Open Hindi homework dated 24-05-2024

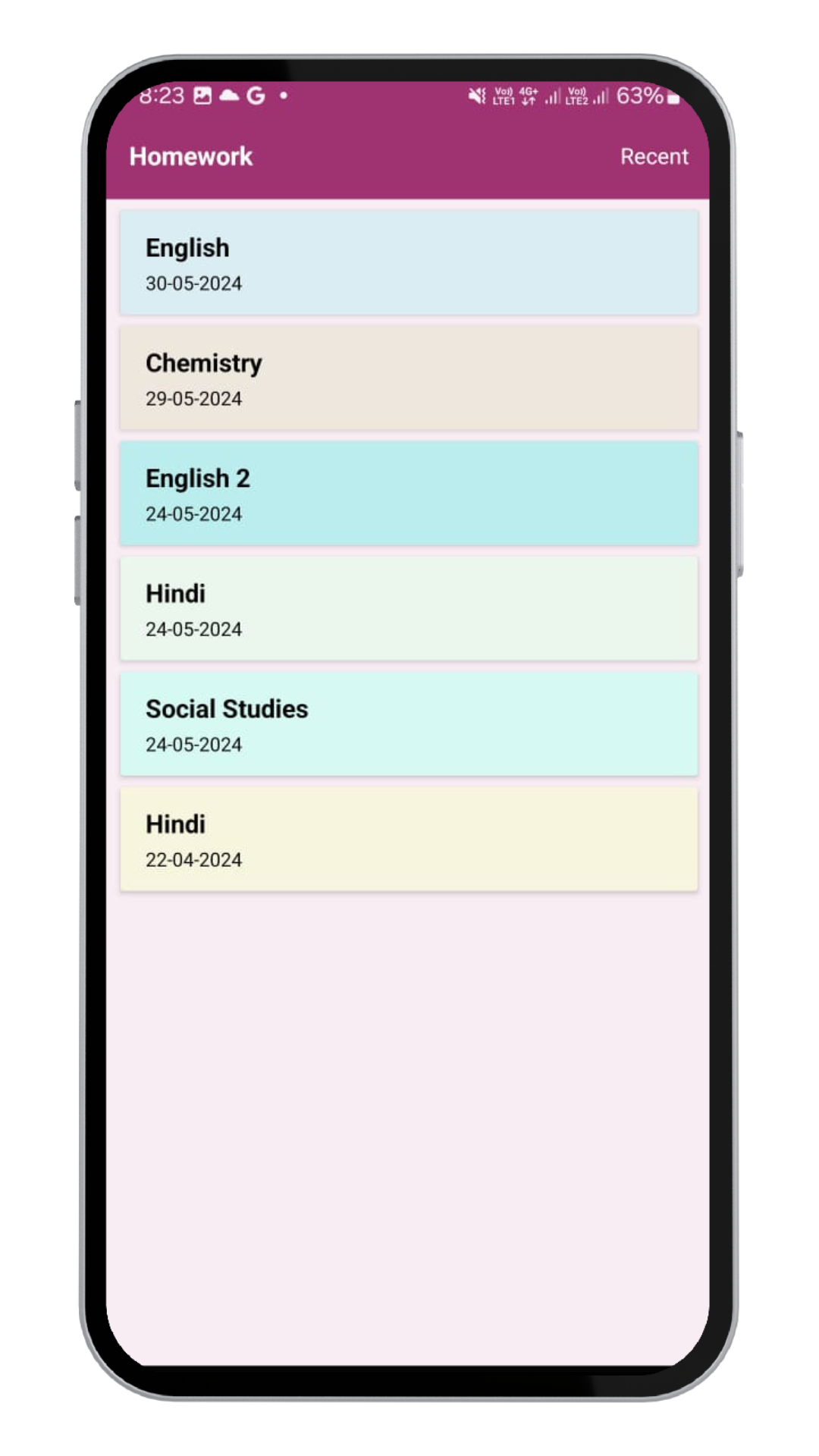(409, 609)
